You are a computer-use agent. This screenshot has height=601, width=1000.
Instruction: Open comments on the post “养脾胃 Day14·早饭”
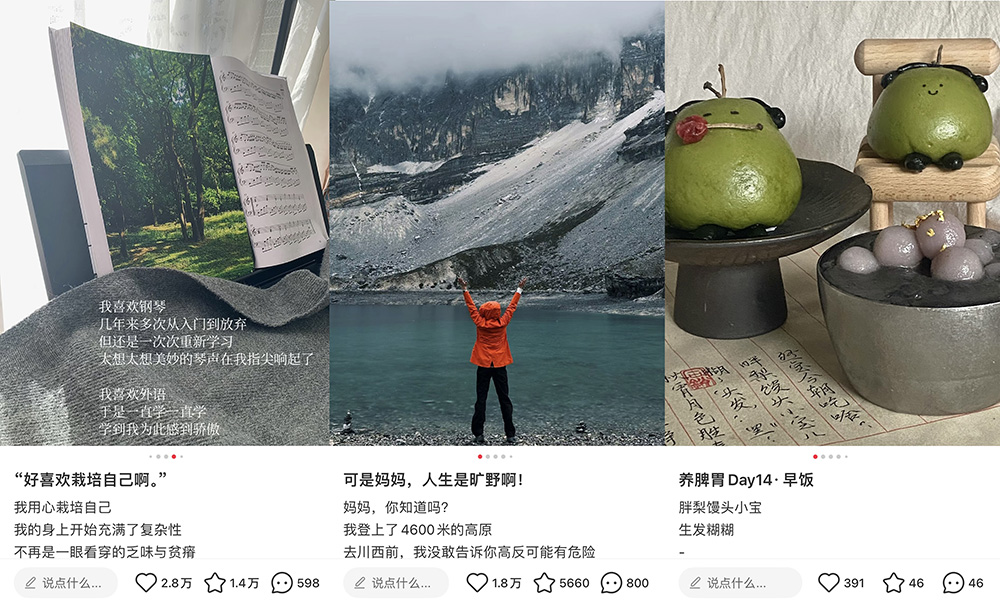click(953, 583)
